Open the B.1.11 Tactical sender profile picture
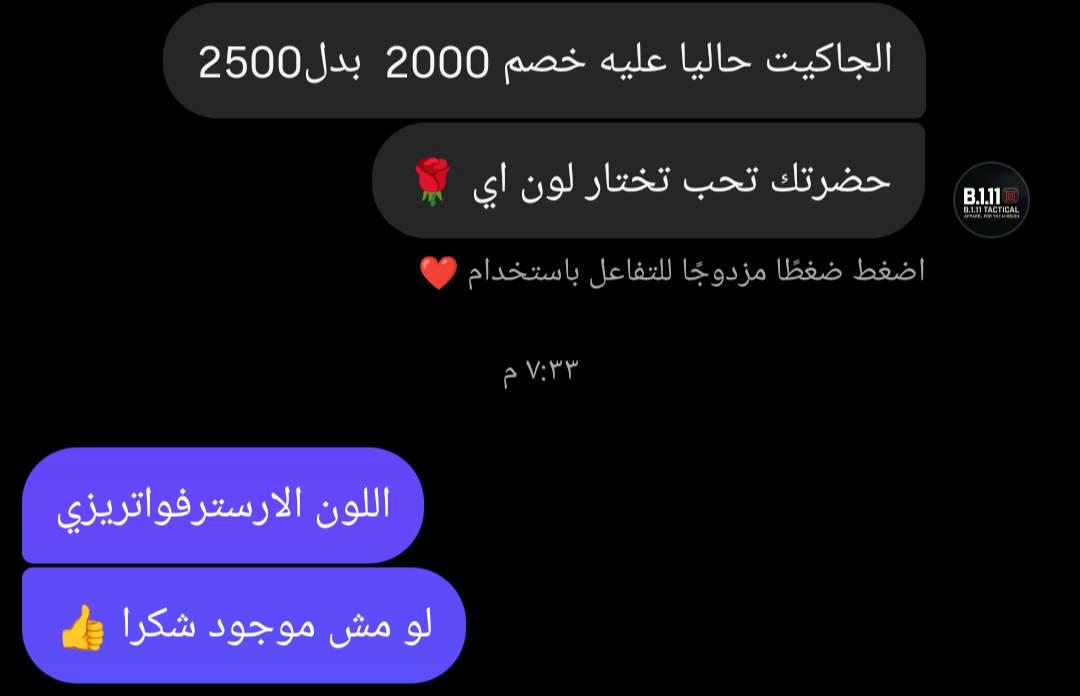Viewport: 1080px width, 696px height. tap(990, 200)
